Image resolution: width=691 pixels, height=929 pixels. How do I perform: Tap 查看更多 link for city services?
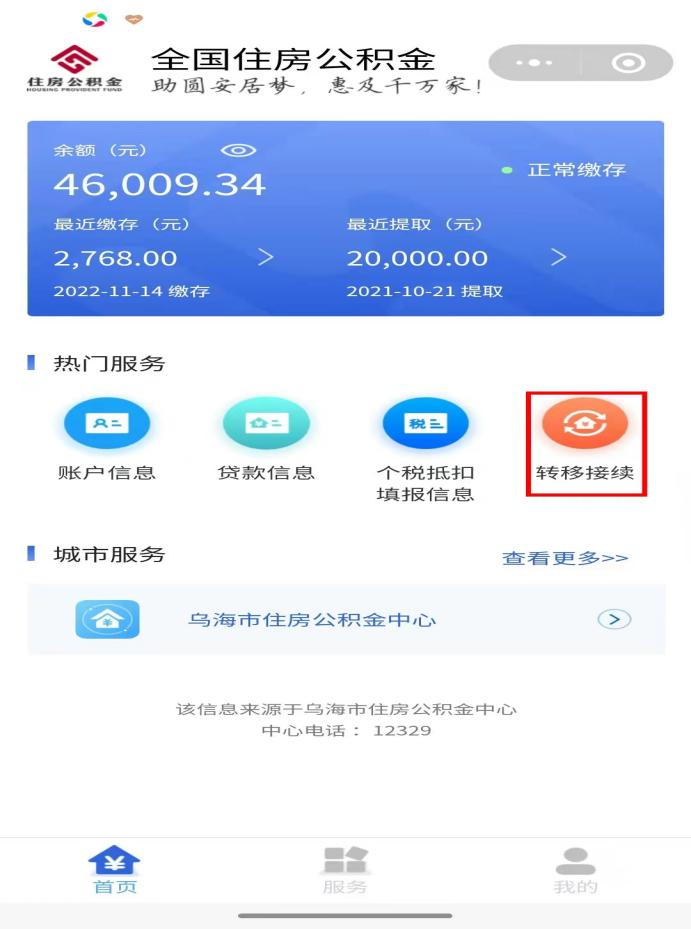tap(565, 558)
